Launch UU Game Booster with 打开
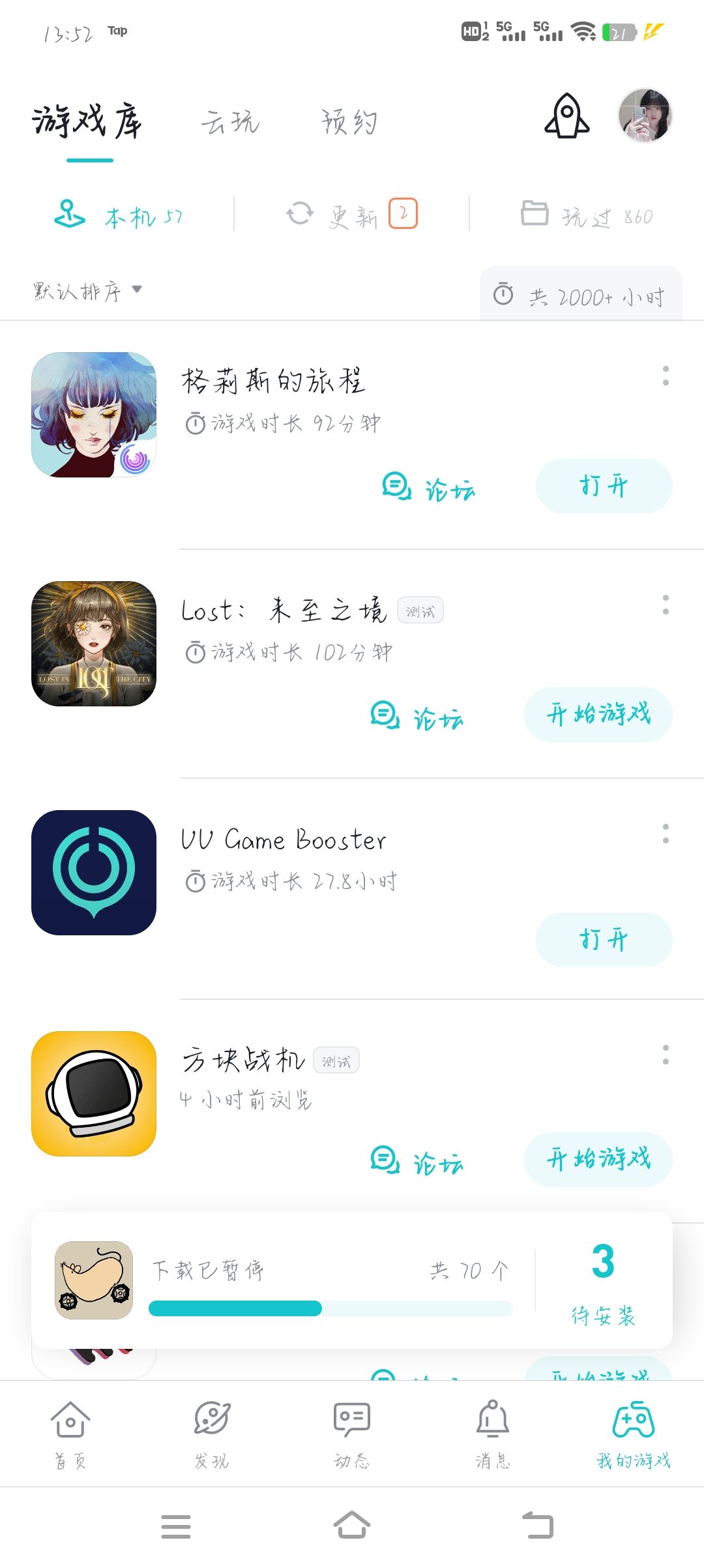 [x=604, y=940]
